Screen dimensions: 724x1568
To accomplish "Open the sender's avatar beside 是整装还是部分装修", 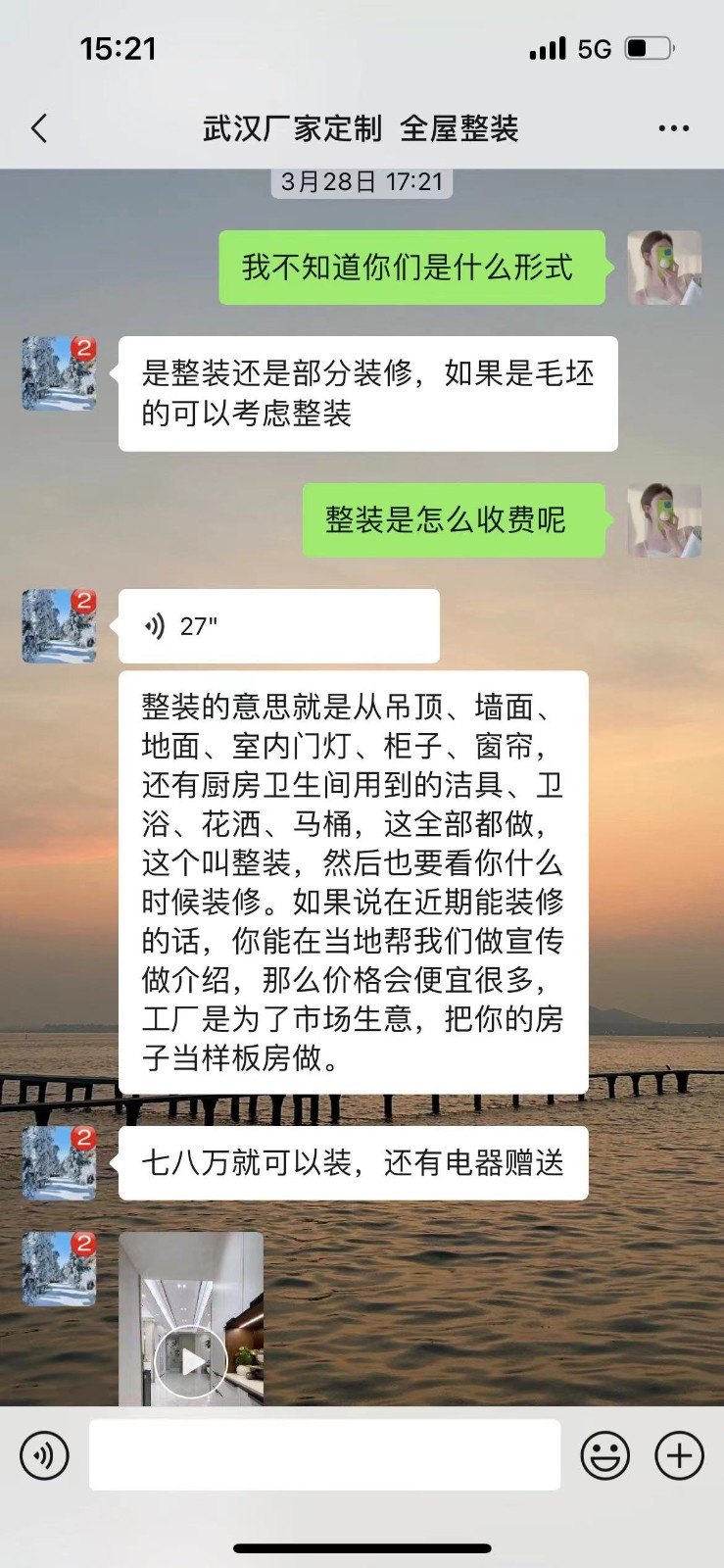I will click(59, 373).
